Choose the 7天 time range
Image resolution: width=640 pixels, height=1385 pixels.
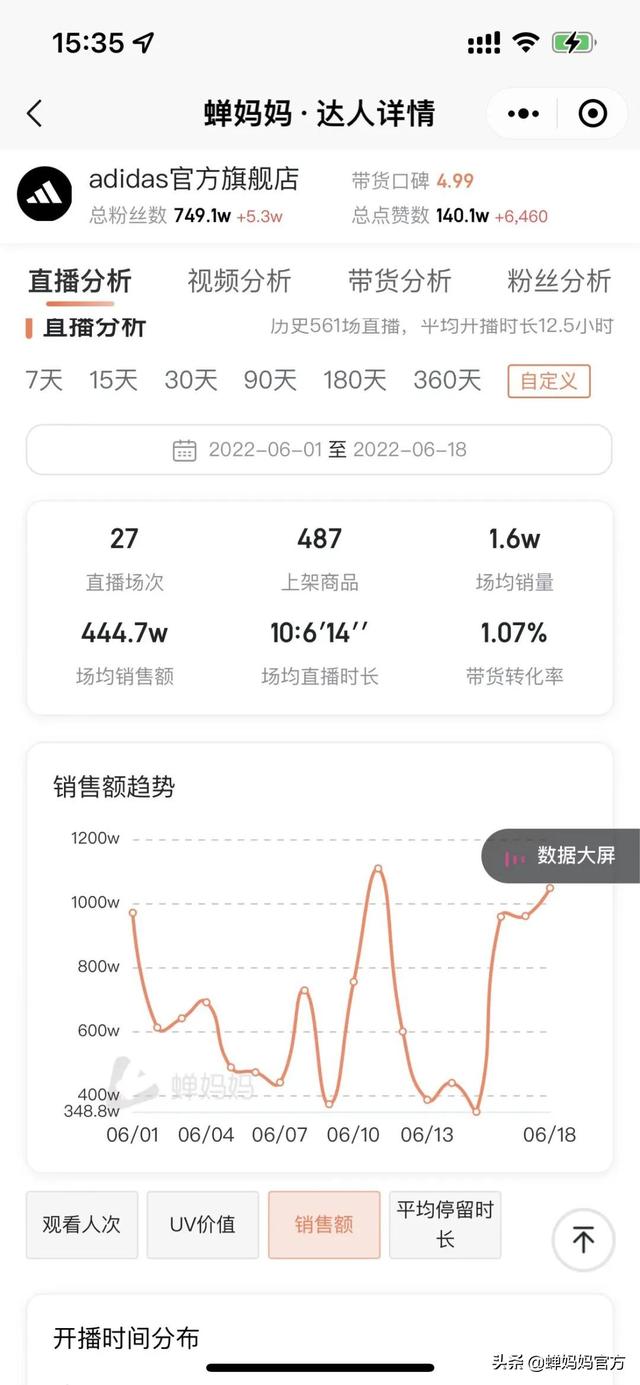pos(44,380)
